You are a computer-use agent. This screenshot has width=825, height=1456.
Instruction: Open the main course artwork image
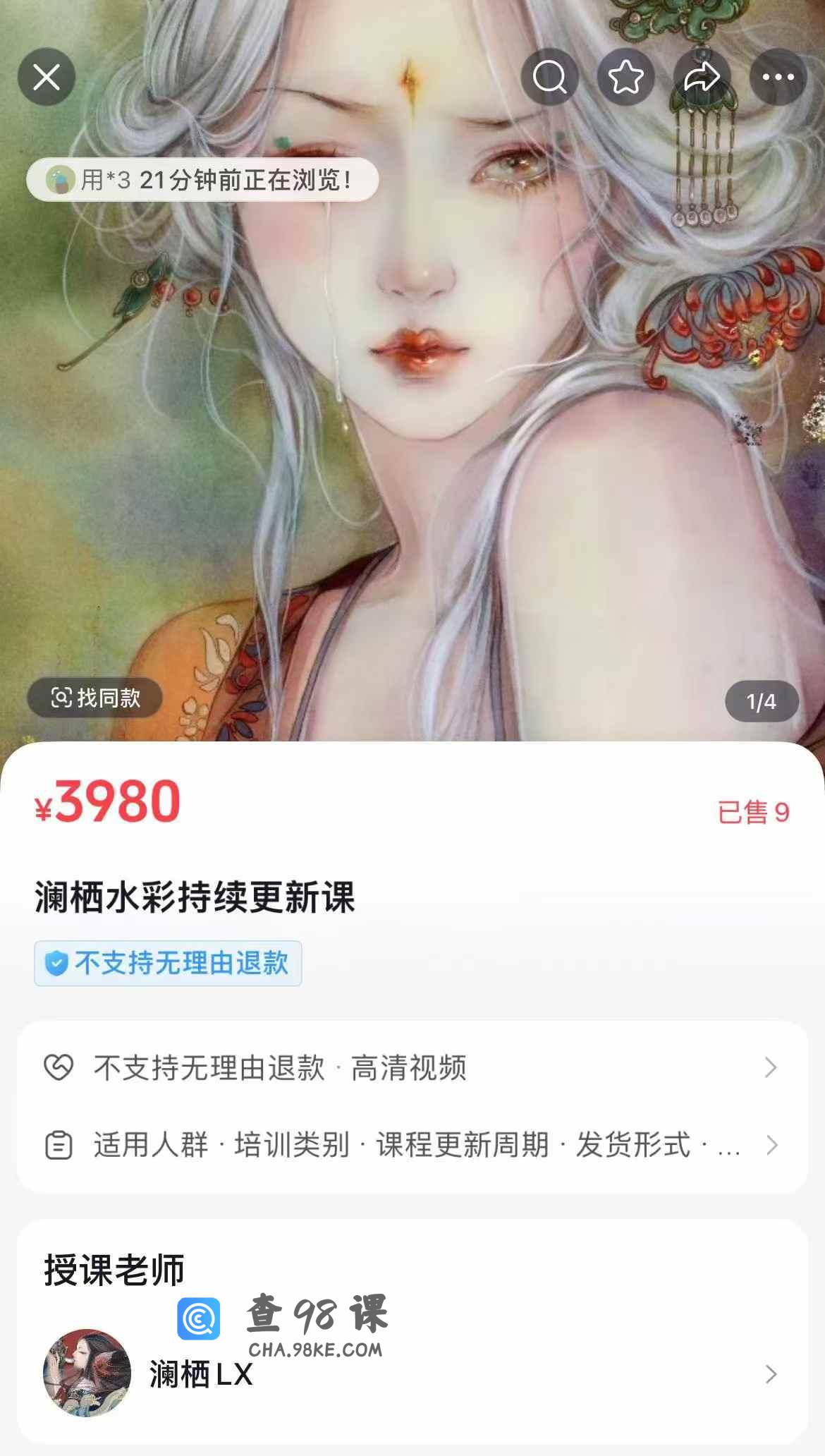click(412, 395)
